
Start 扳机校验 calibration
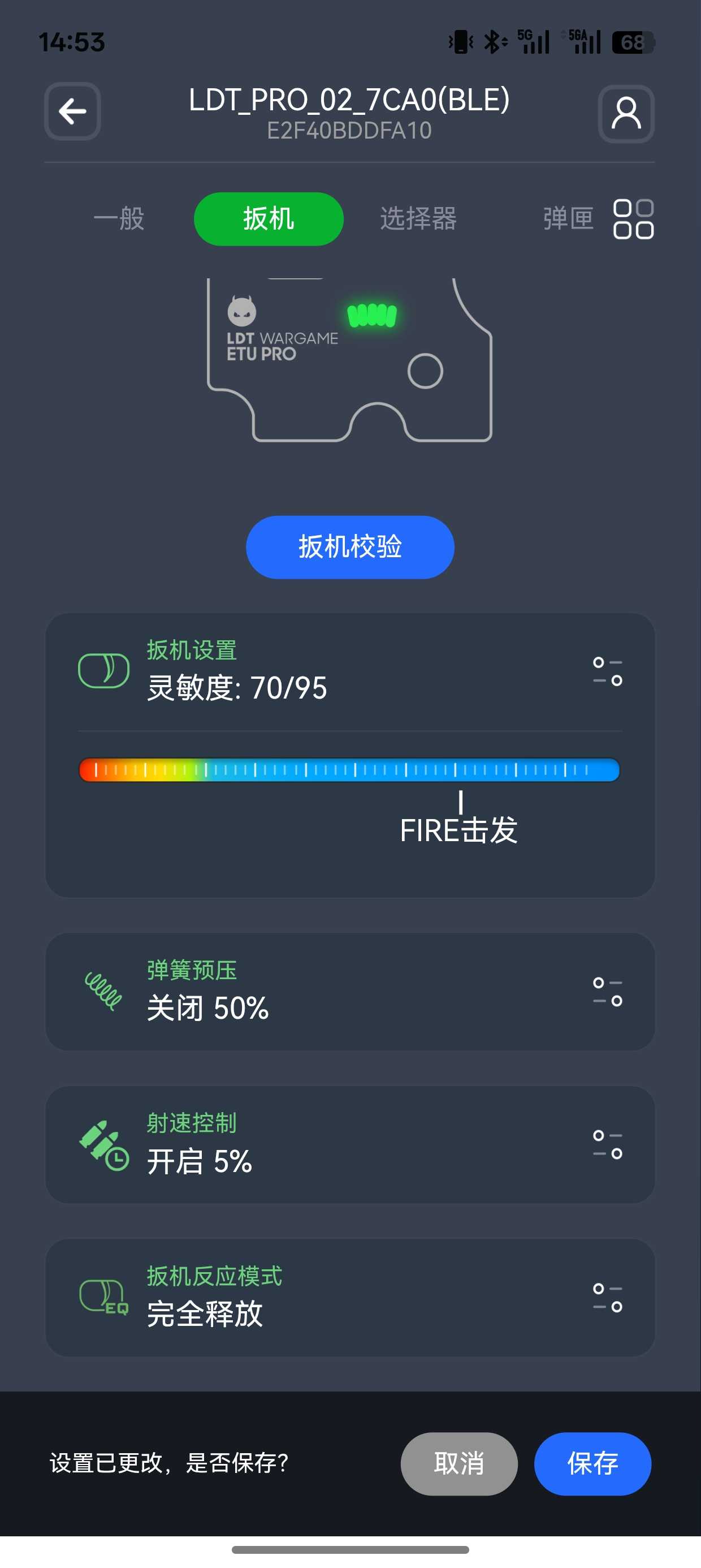coord(350,546)
